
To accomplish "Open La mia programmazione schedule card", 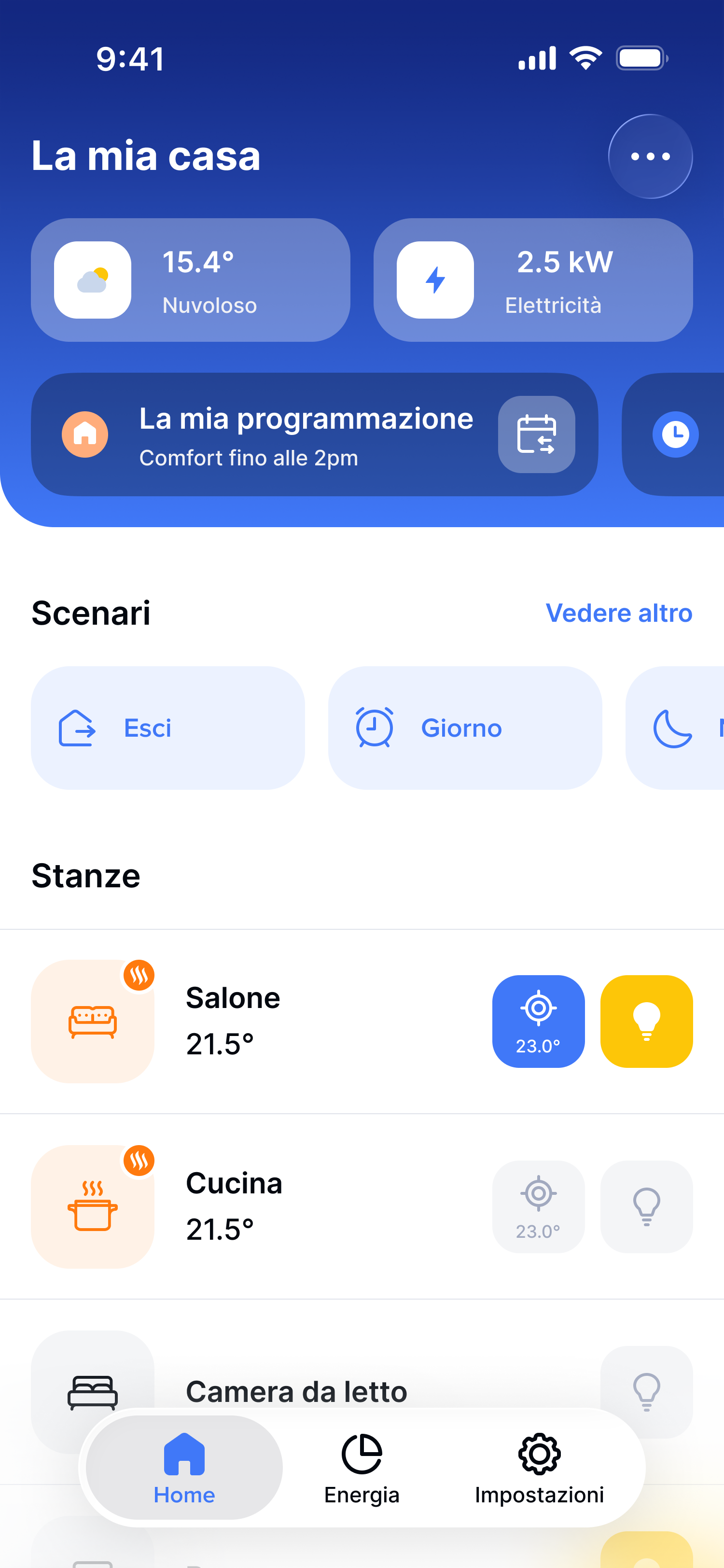I will point(315,434).
